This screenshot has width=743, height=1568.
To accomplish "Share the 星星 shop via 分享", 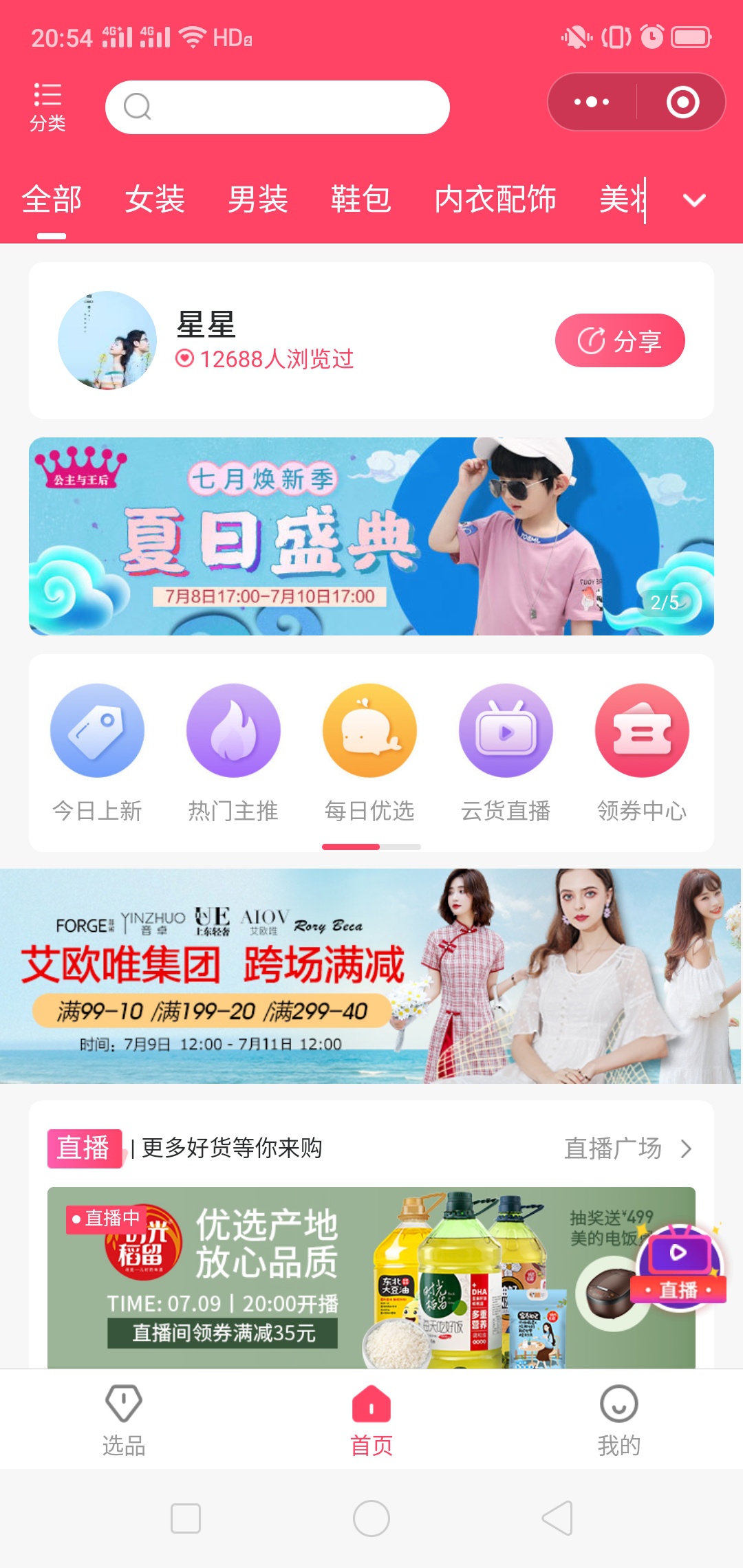I will (x=620, y=340).
